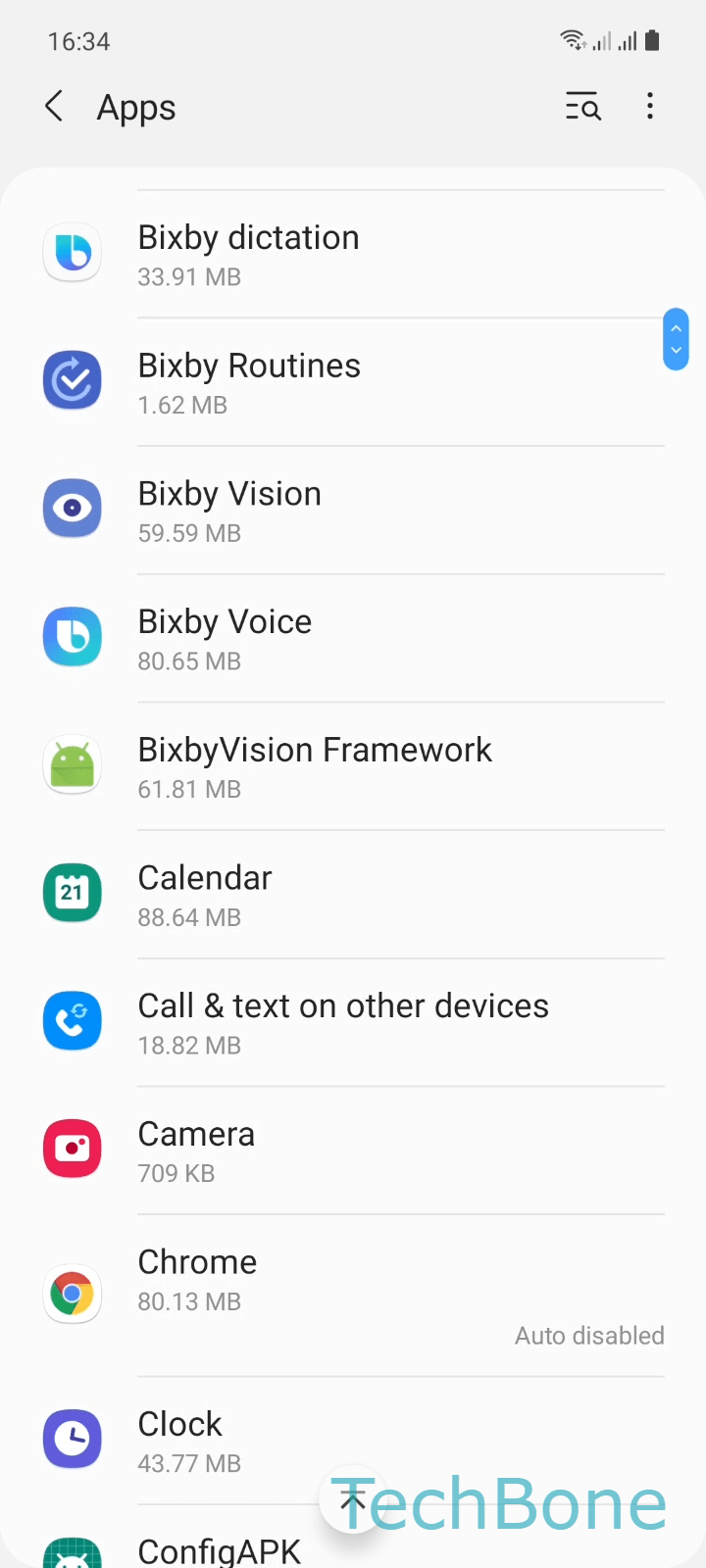
Task: Click the fast scroll handle
Action: point(676,339)
